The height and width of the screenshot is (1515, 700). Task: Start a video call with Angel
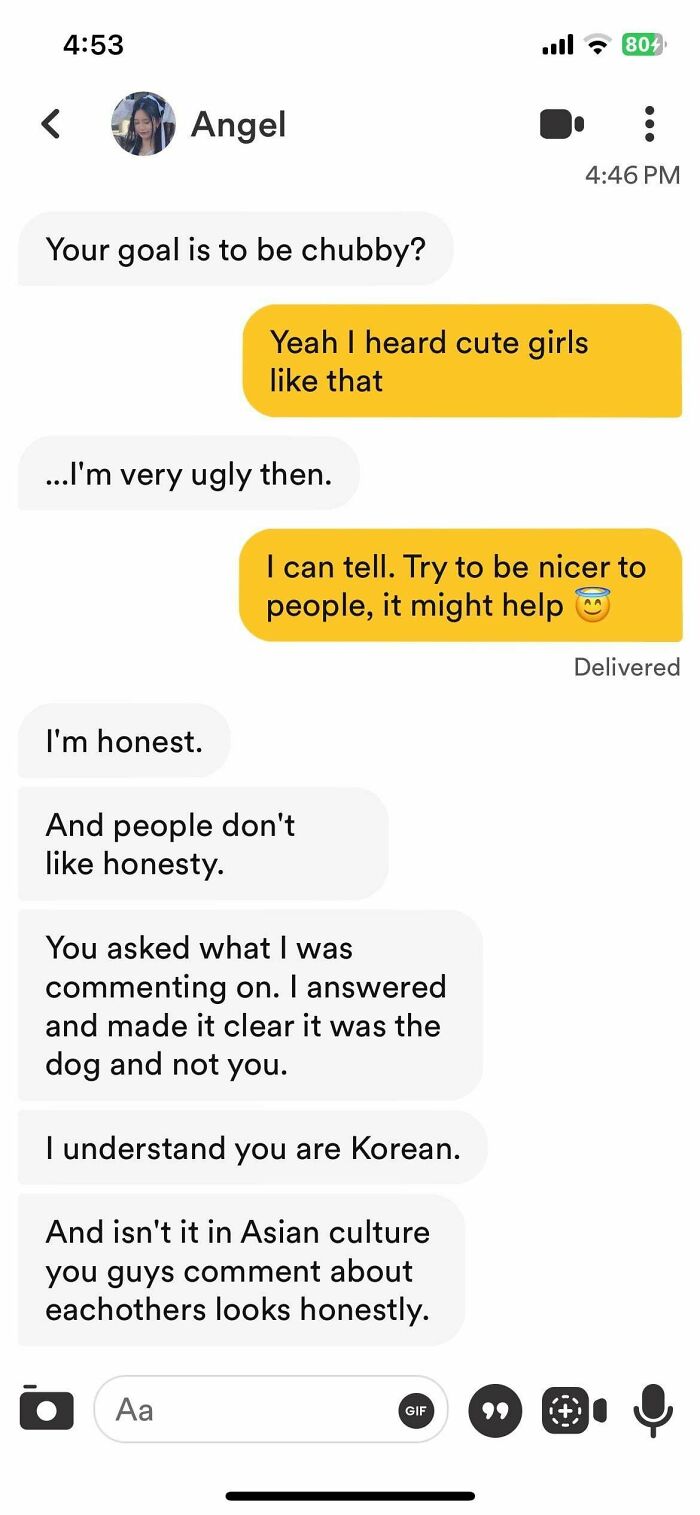562,124
